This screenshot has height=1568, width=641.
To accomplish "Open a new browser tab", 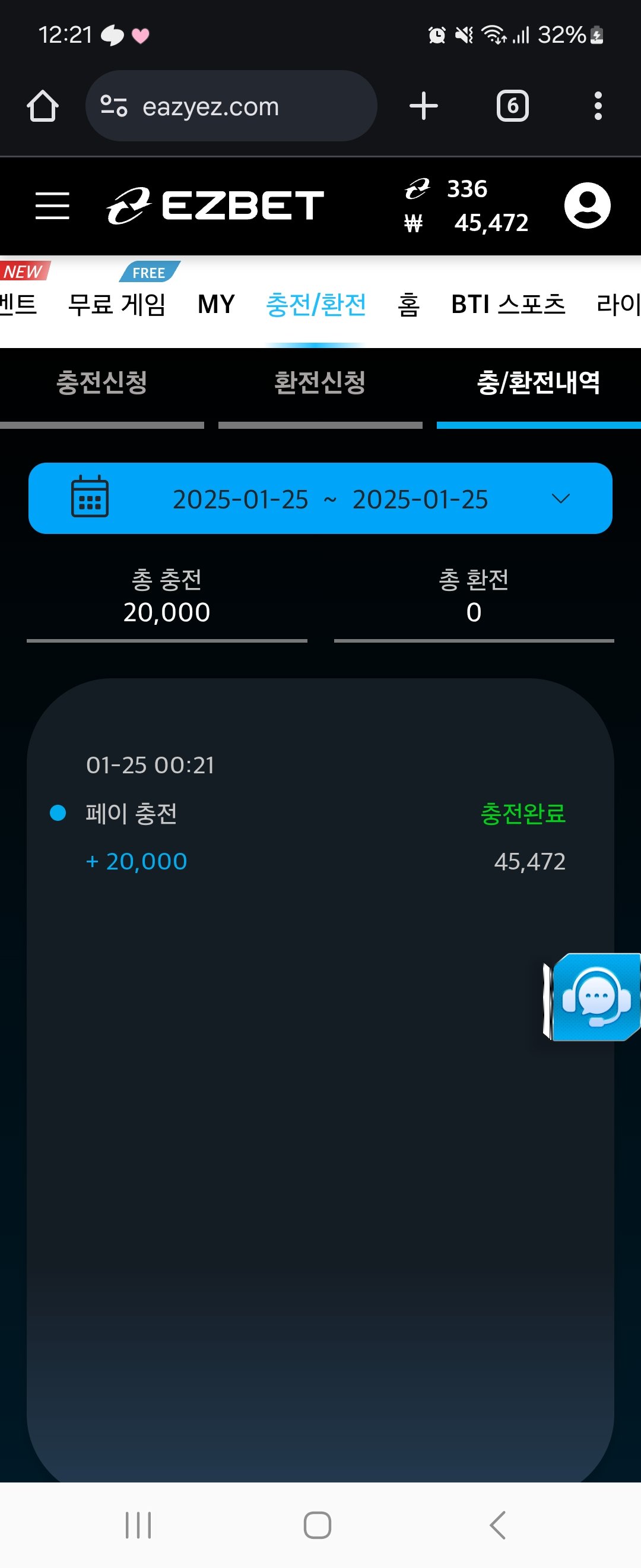I will [x=423, y=106].
